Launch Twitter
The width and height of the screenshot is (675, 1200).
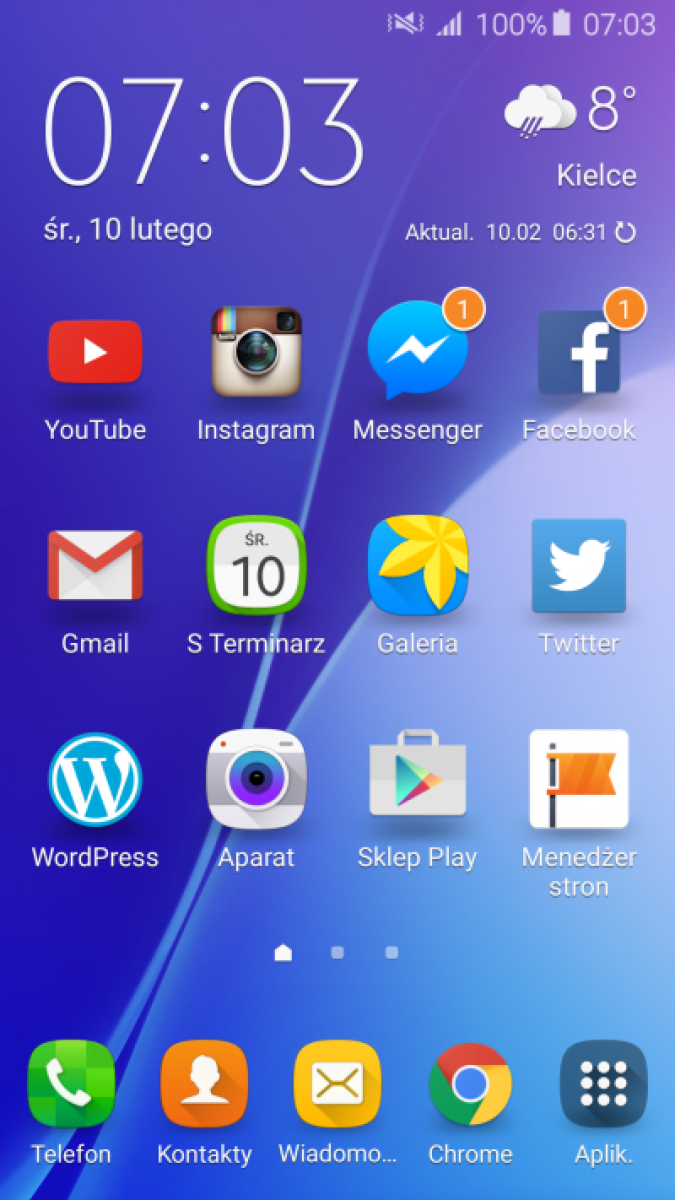[x=578, y=566]
